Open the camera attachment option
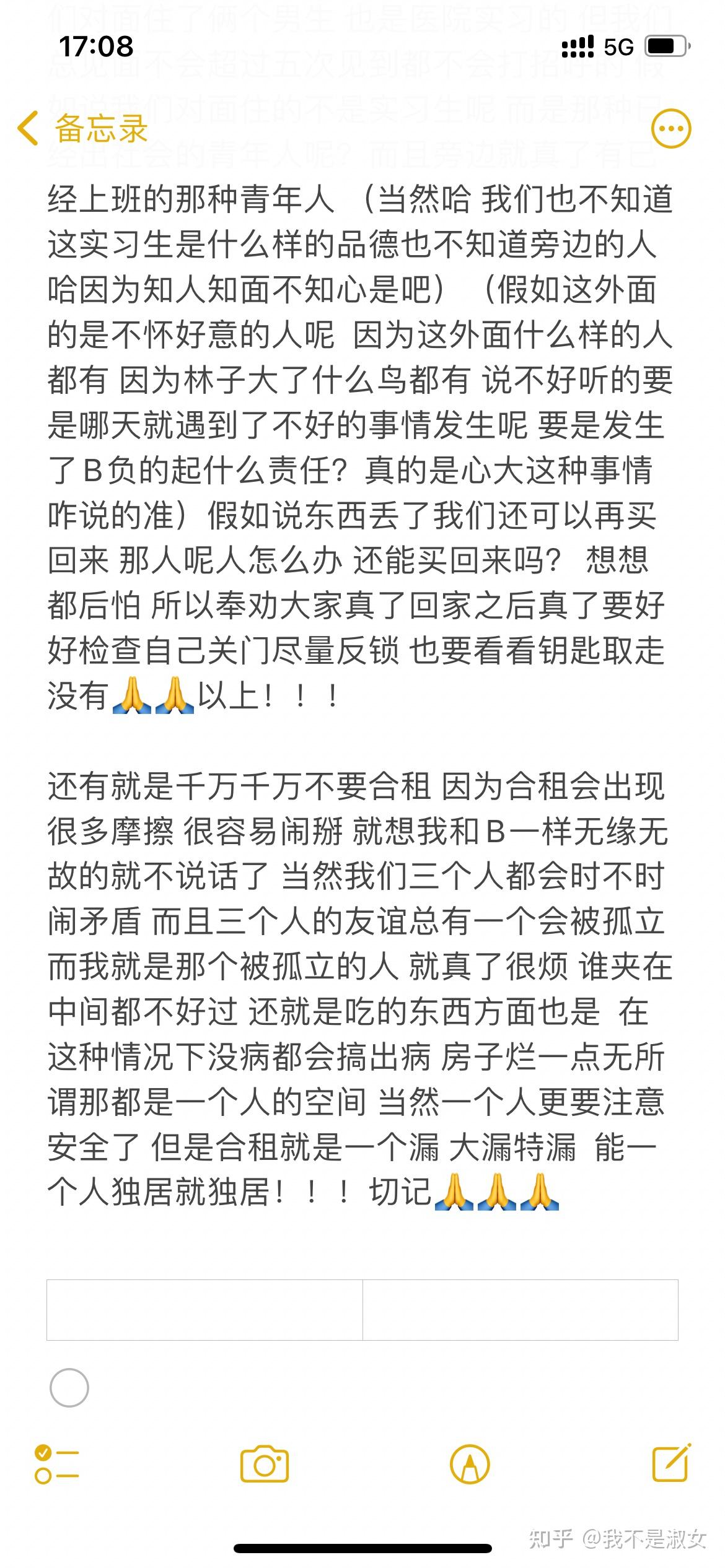Screen dimensions: 725x1568 (x=265, y=1464)
